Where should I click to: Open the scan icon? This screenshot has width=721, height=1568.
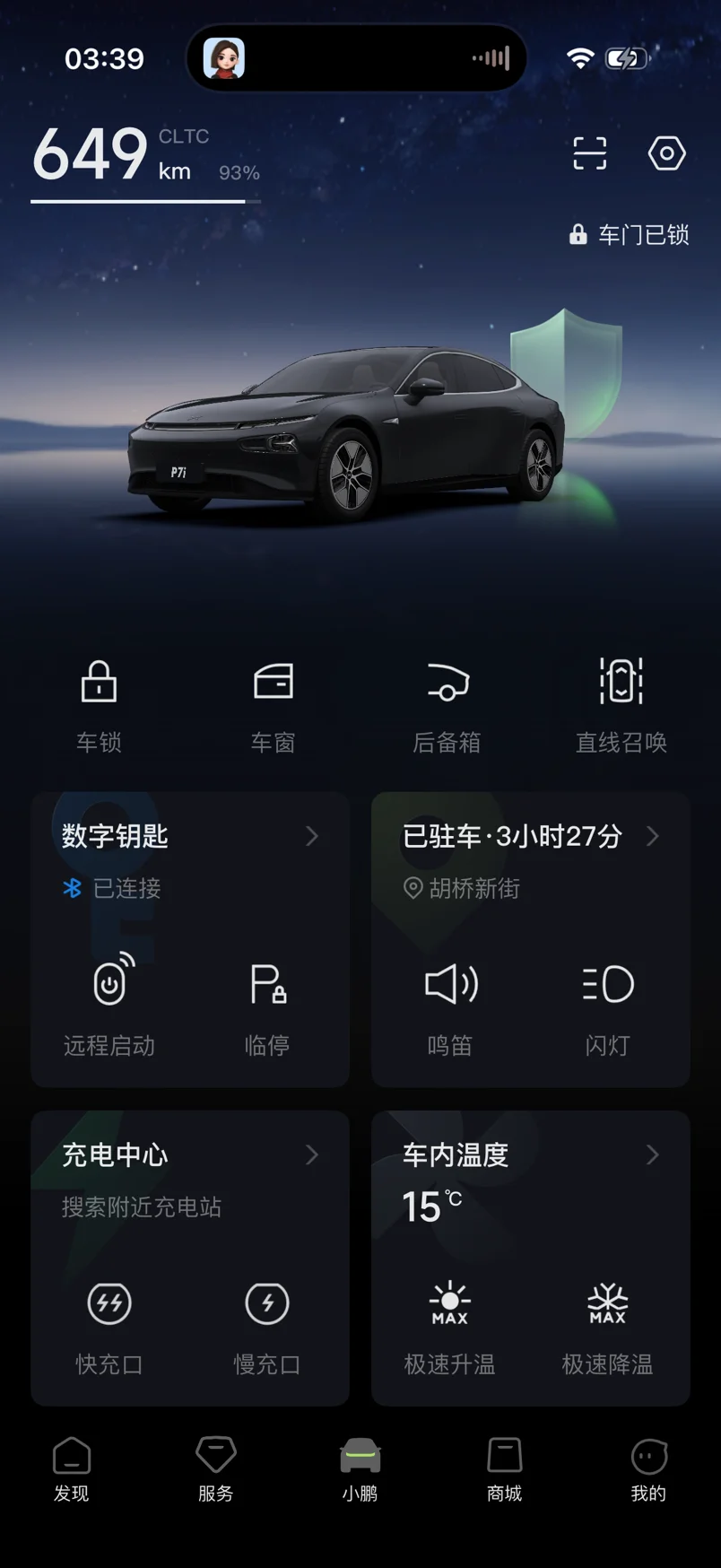coord(589,153)
